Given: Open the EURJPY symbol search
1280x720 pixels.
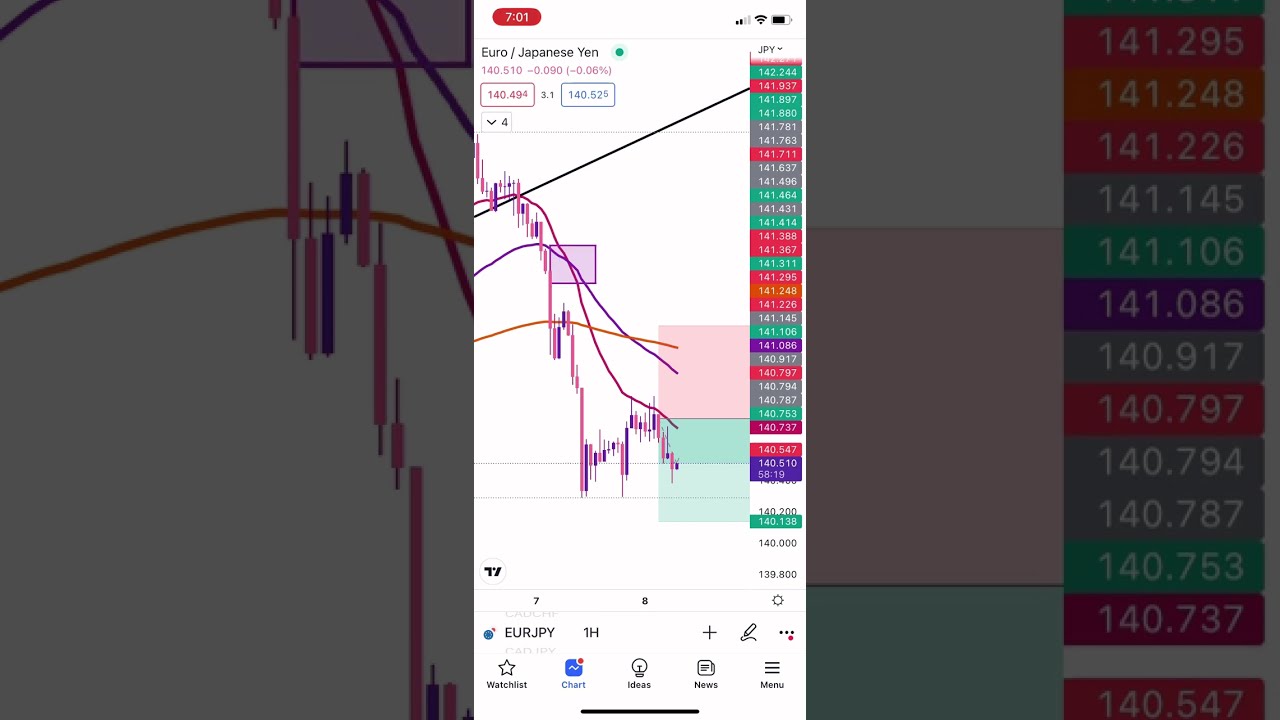Looking at the screenshot, I should (528, 633).
